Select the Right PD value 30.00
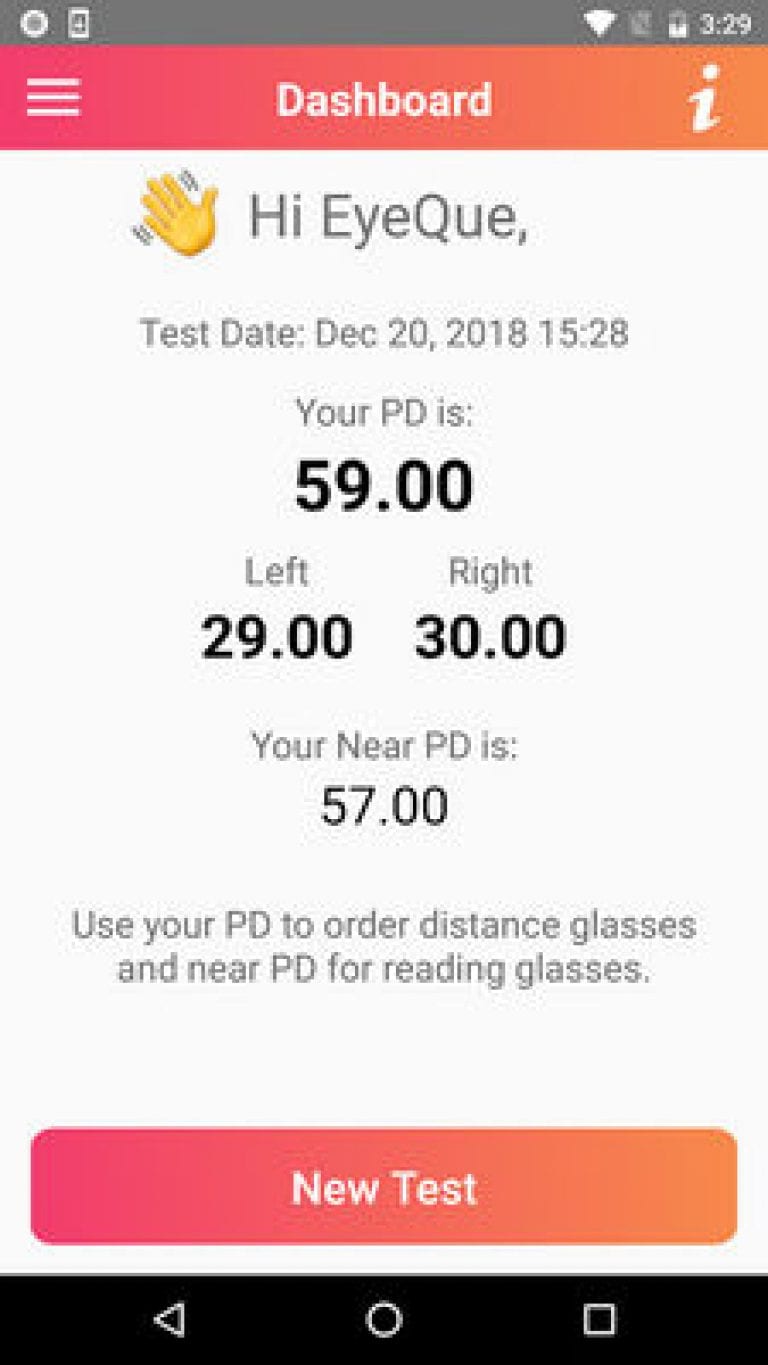Viewport: 768px width, 1365px height. click(x=490, y=634)
